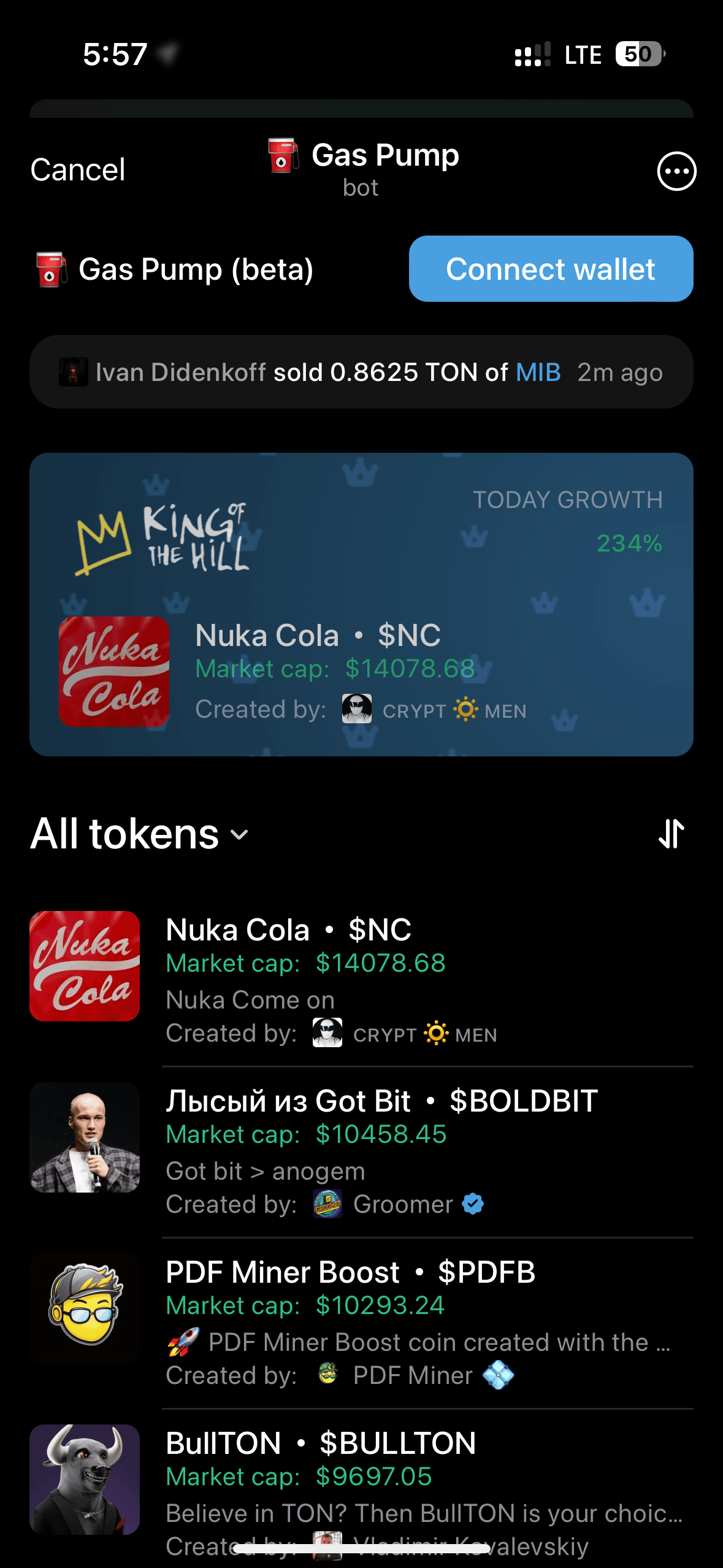Open the King of the Hill card
Screen dimensions: 723x1568
pyautogui.click(x=361, y=604)
